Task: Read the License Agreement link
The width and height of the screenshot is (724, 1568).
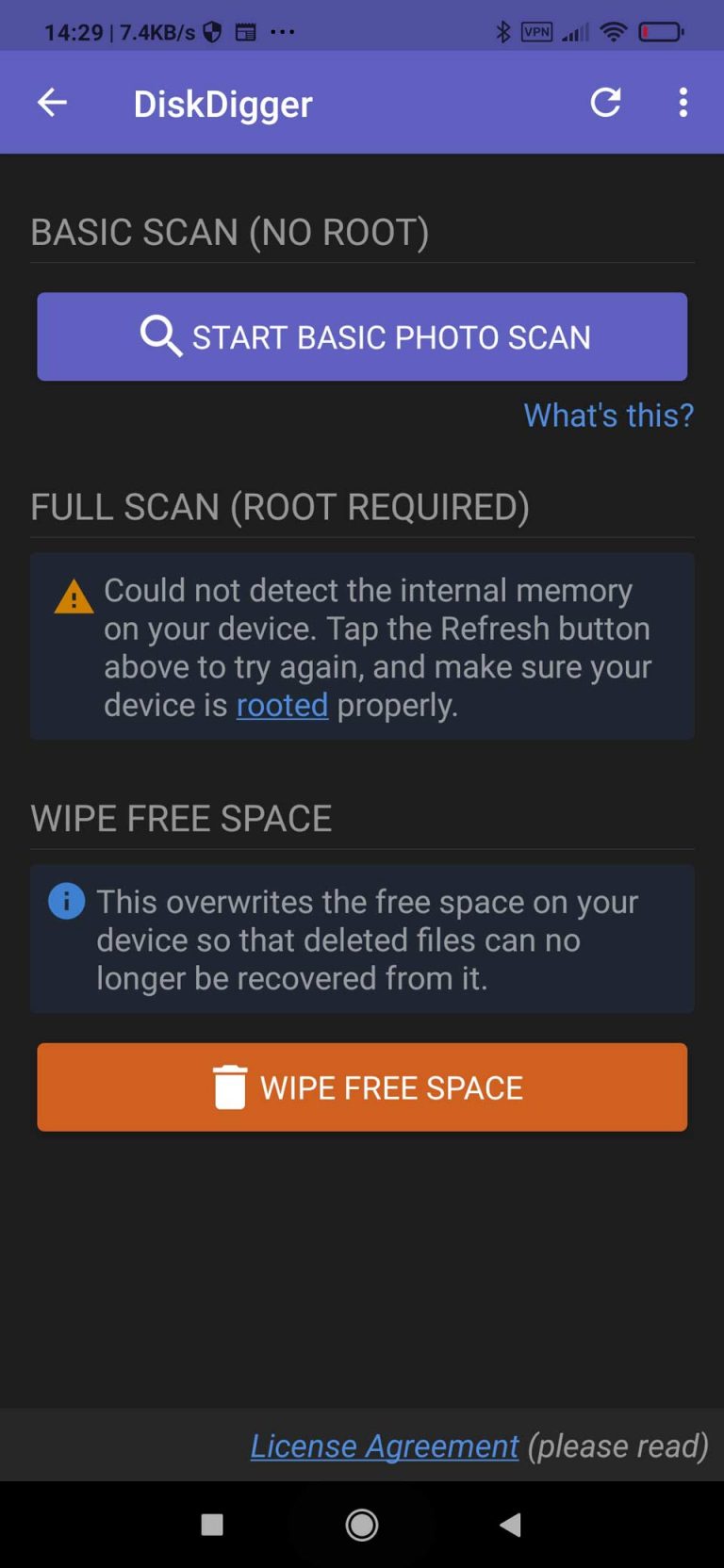Action: tap(383, 1445)
